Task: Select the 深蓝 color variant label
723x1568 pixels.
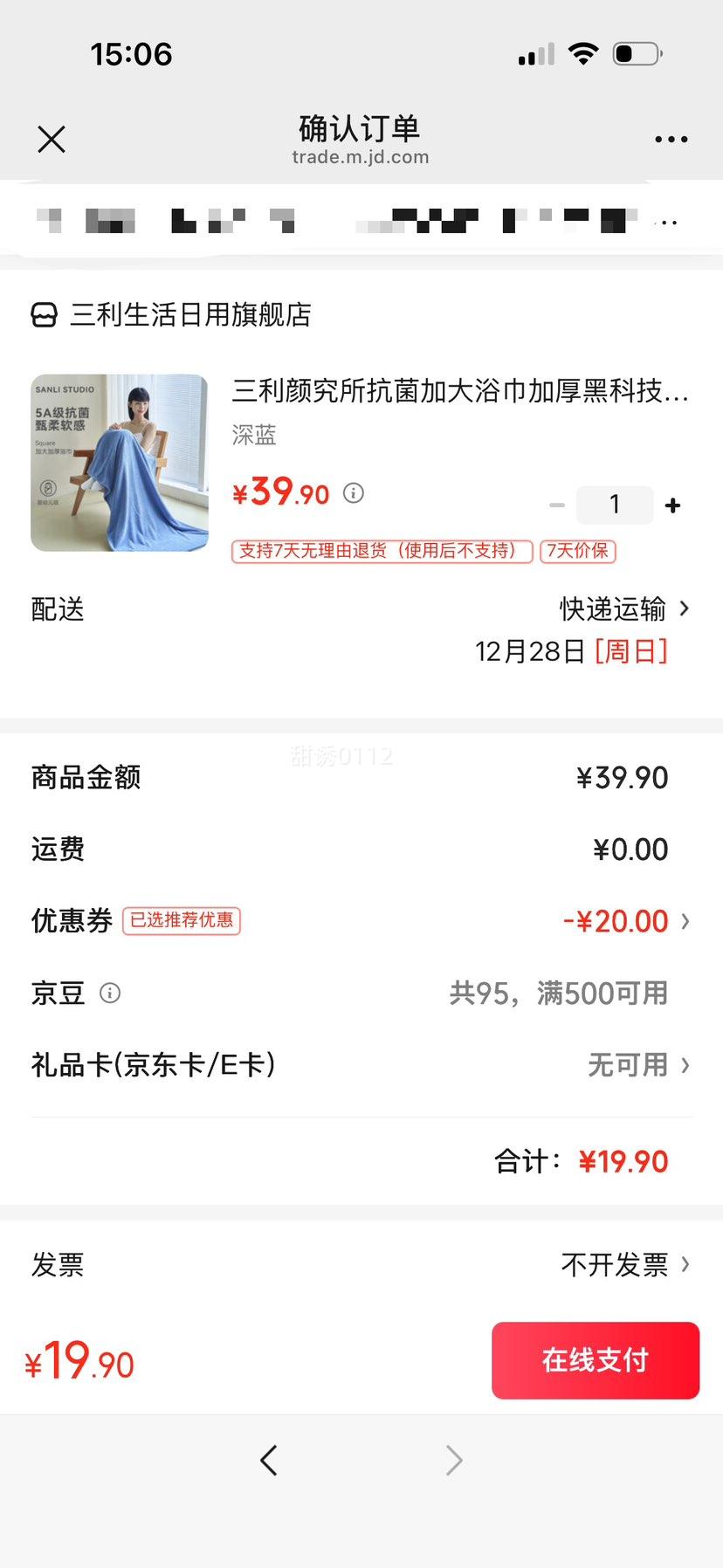Action: pos(254,436)
